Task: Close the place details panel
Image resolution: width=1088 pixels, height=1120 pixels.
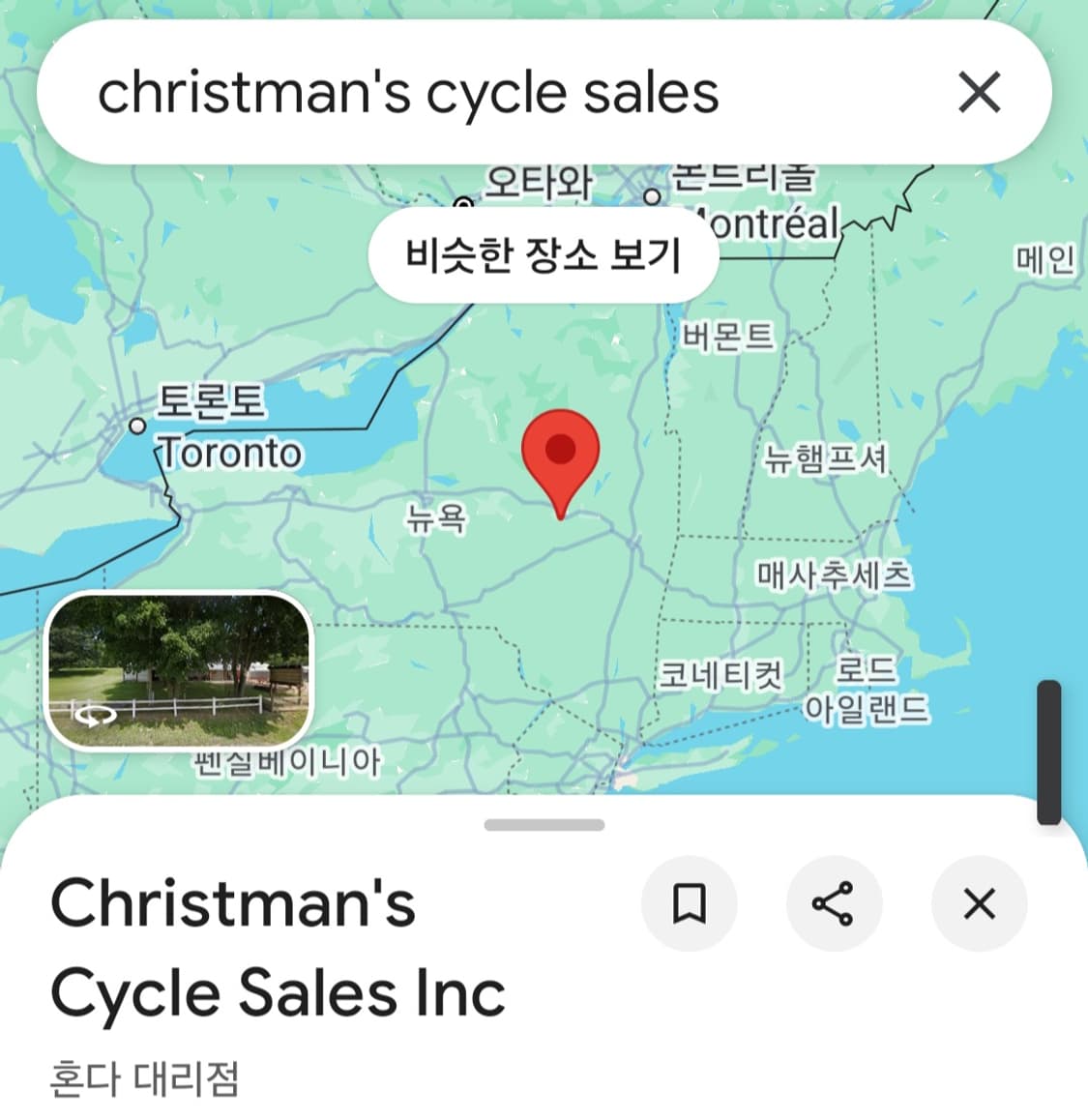Action: (x=979, y=903)
